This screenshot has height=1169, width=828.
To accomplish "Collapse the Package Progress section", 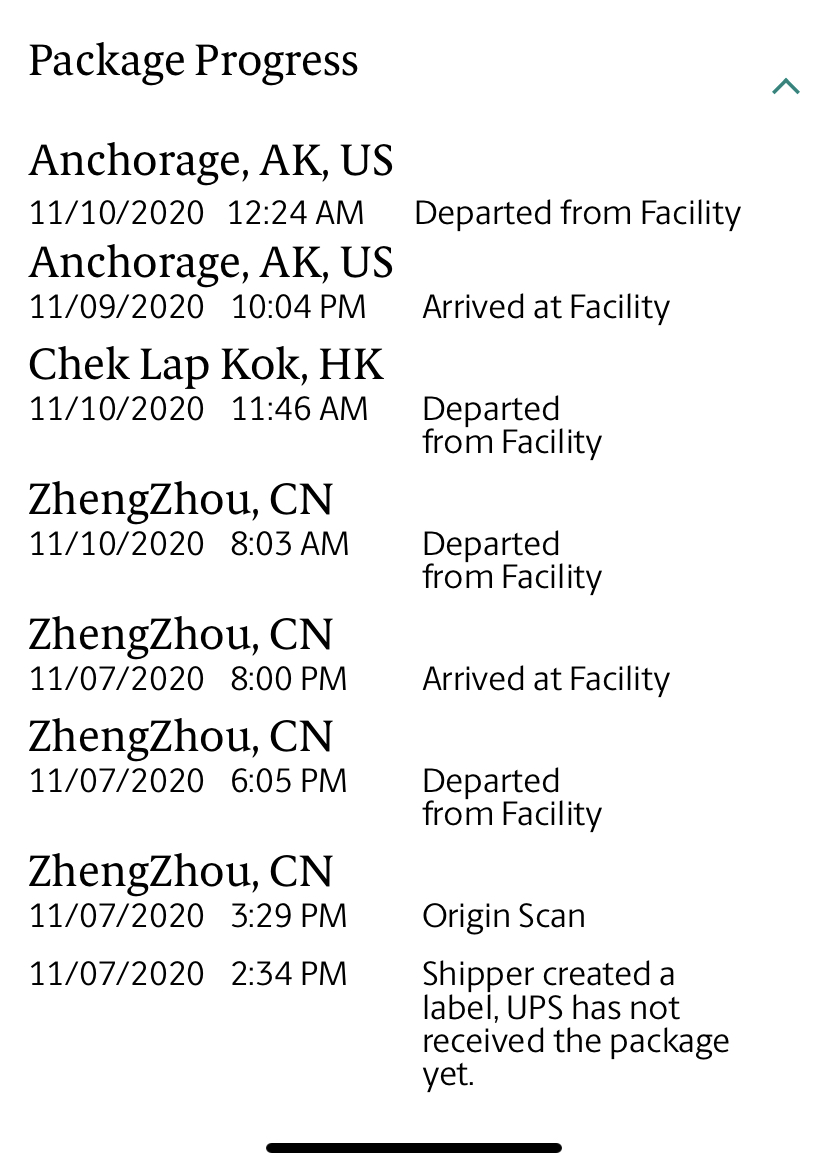I will point(786,86).
